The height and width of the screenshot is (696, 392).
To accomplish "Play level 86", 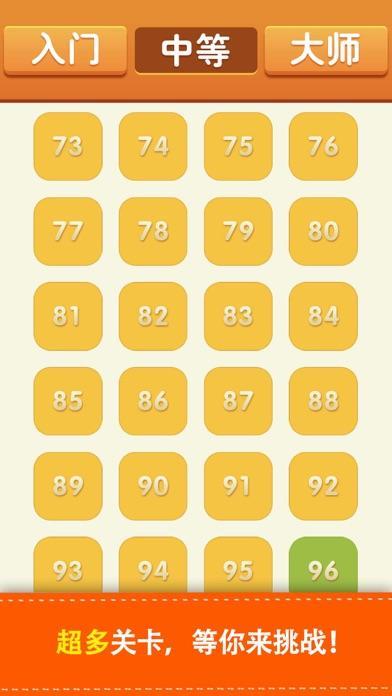I will click(153, 401).
